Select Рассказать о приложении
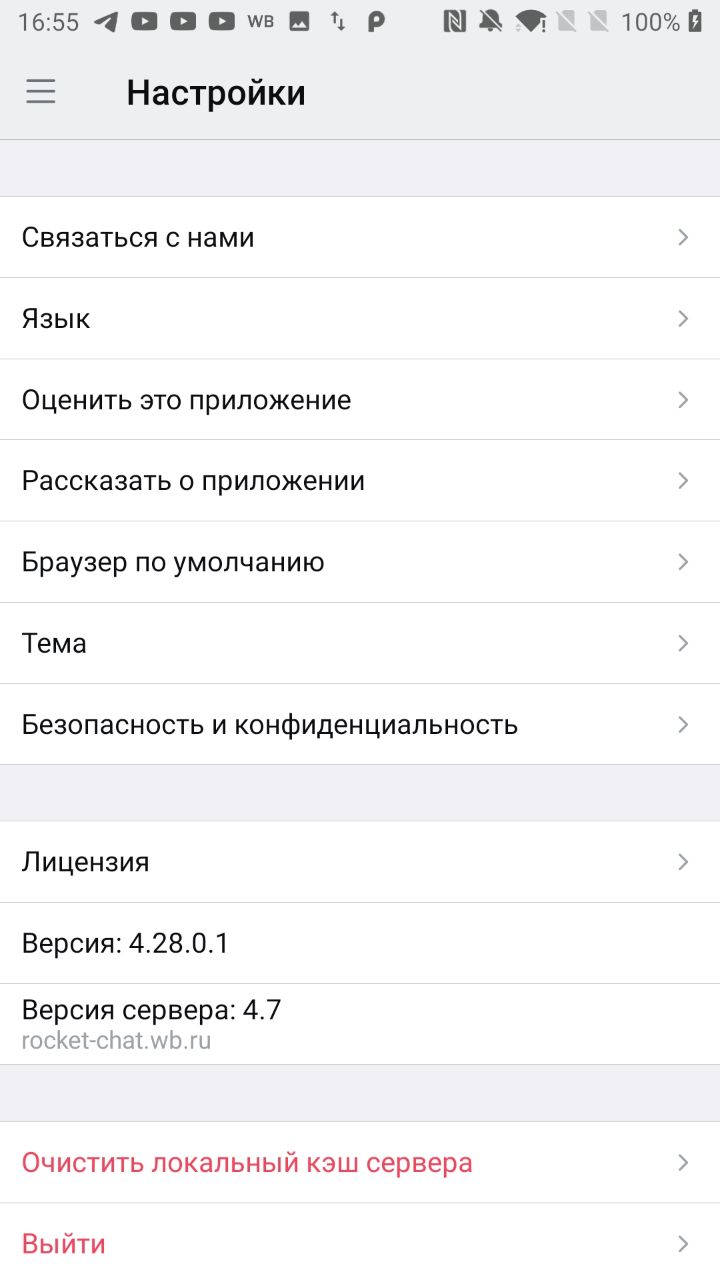This screenshot has height=1280, width=720. click(x=360, y=481)
